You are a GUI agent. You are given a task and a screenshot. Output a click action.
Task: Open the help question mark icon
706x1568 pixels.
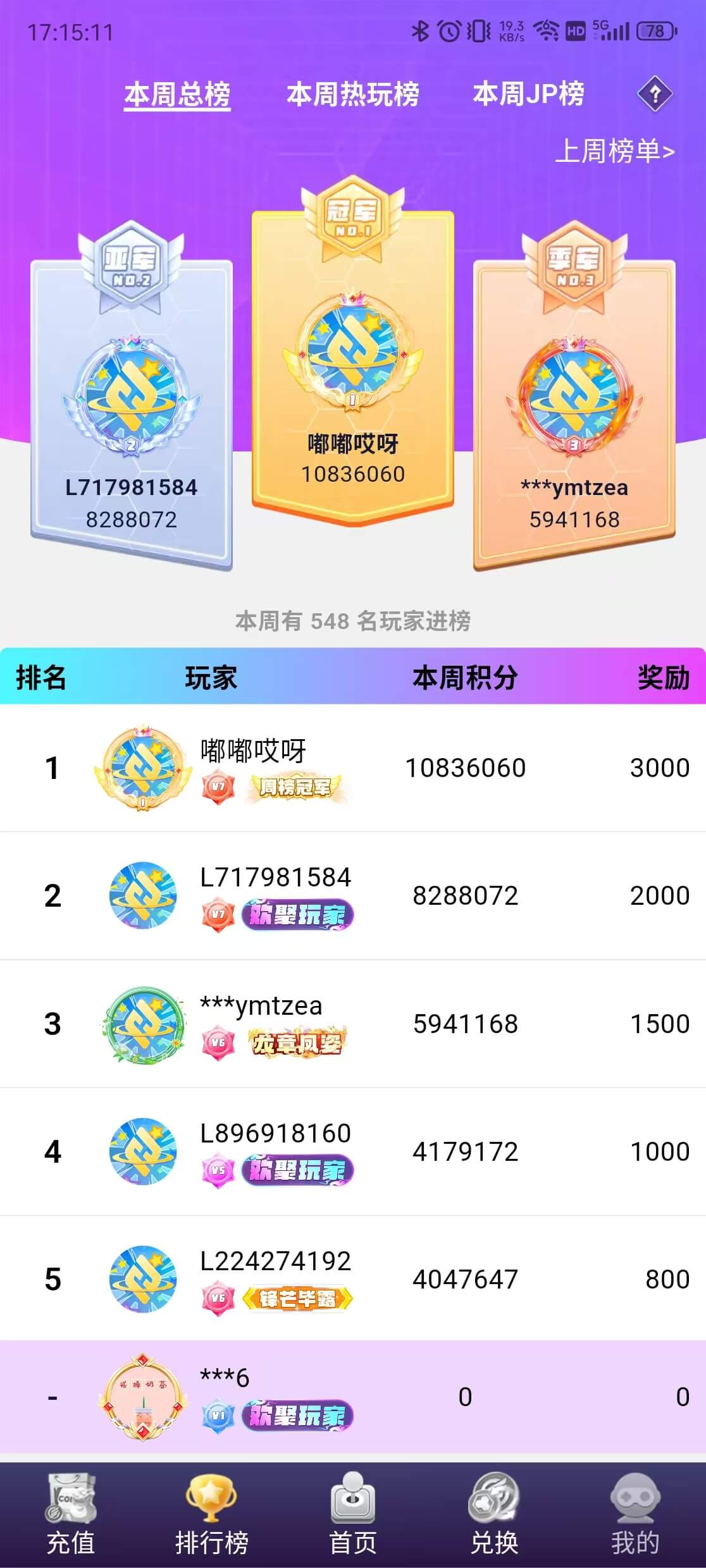click(655, 95)
